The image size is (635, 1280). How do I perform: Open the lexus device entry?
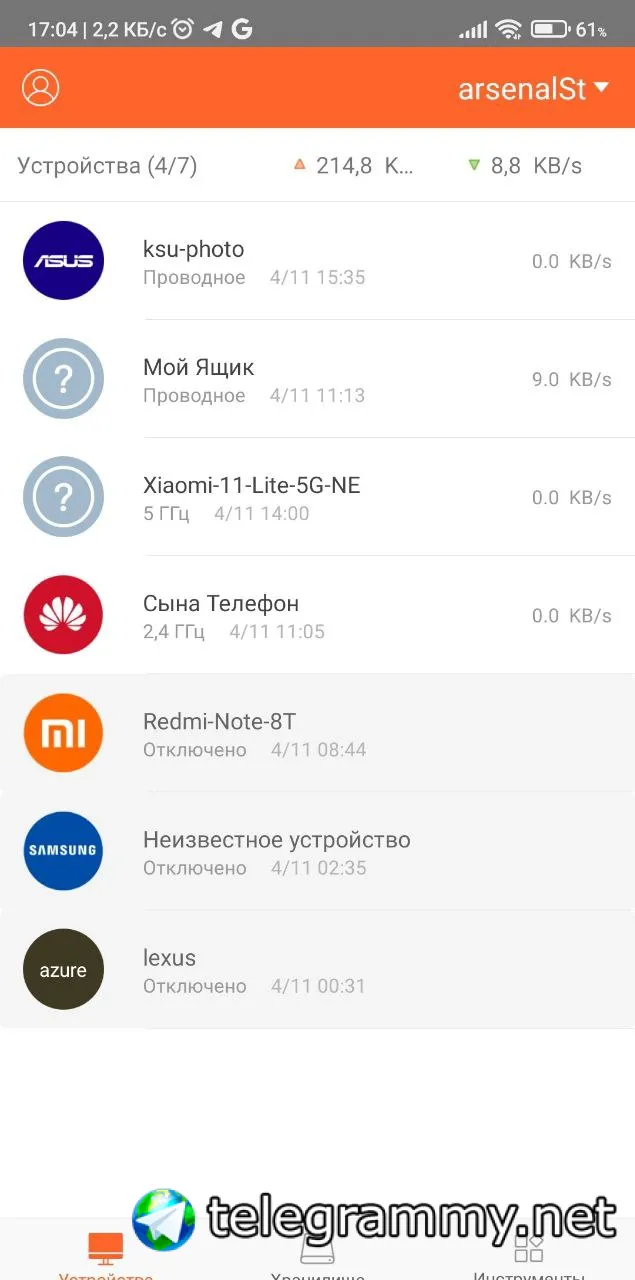point(317,969)
